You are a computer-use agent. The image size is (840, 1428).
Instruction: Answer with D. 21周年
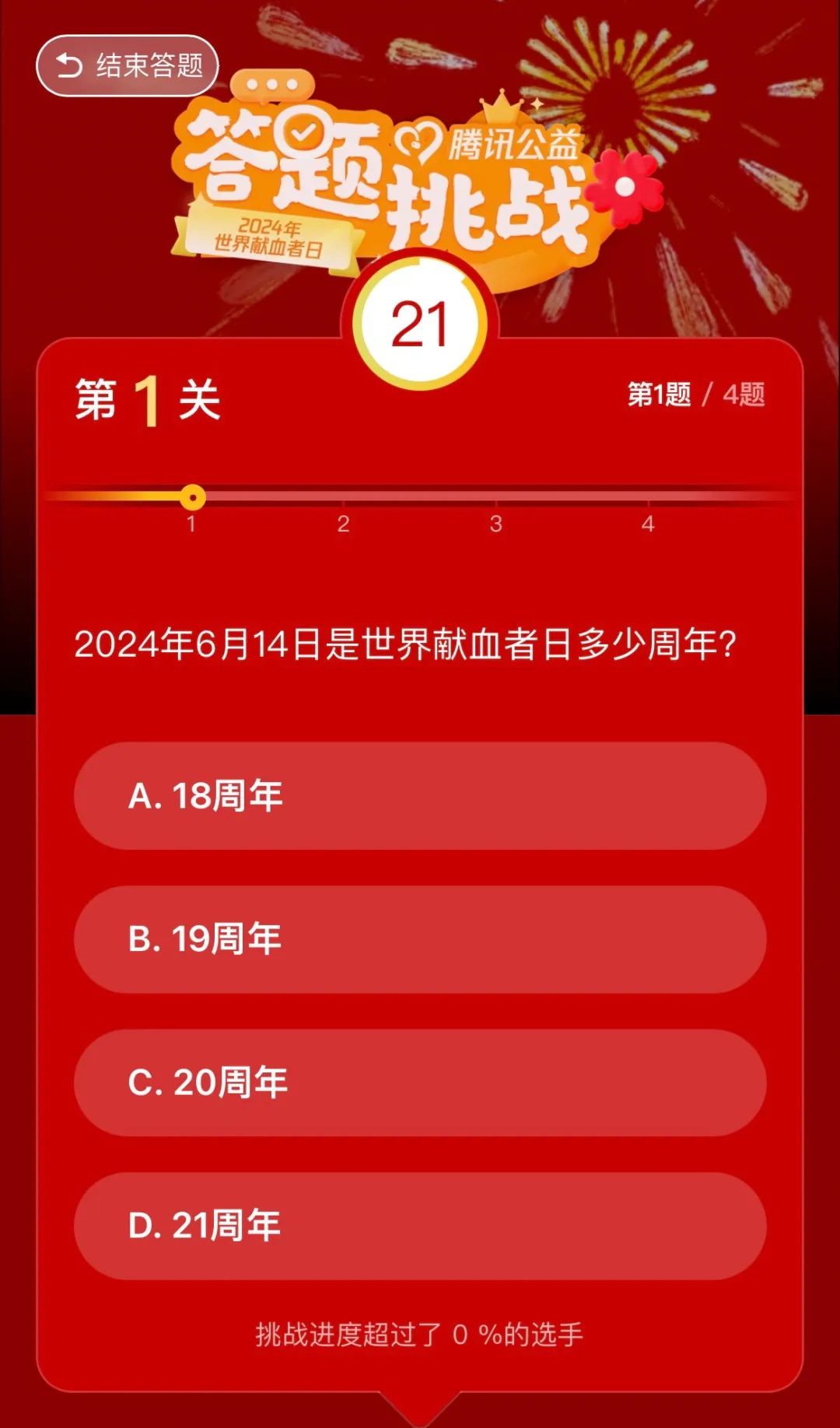(420, 1226)
